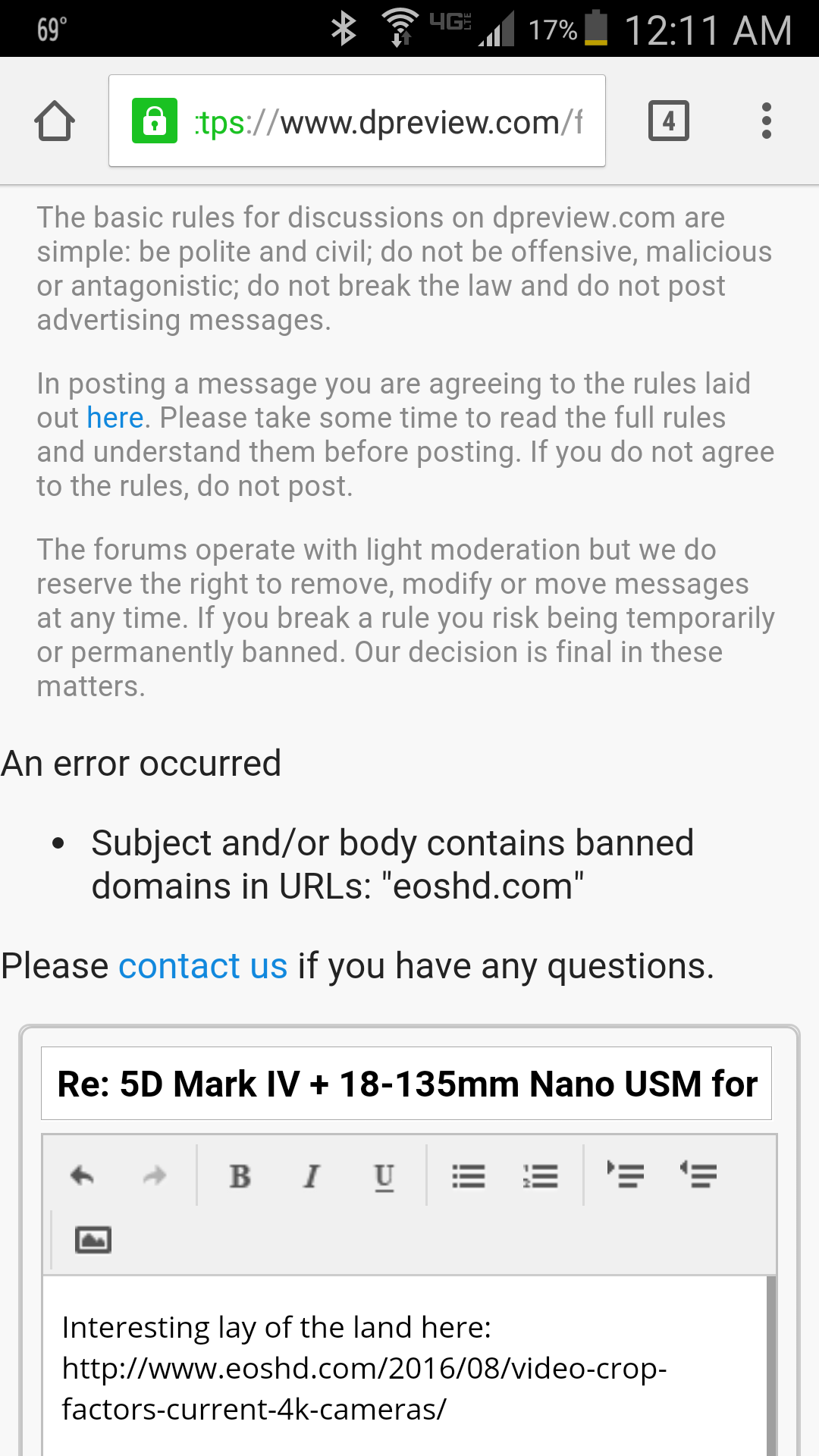Insert a bulleted list

pyautogui.click(x=469, y=1176)
